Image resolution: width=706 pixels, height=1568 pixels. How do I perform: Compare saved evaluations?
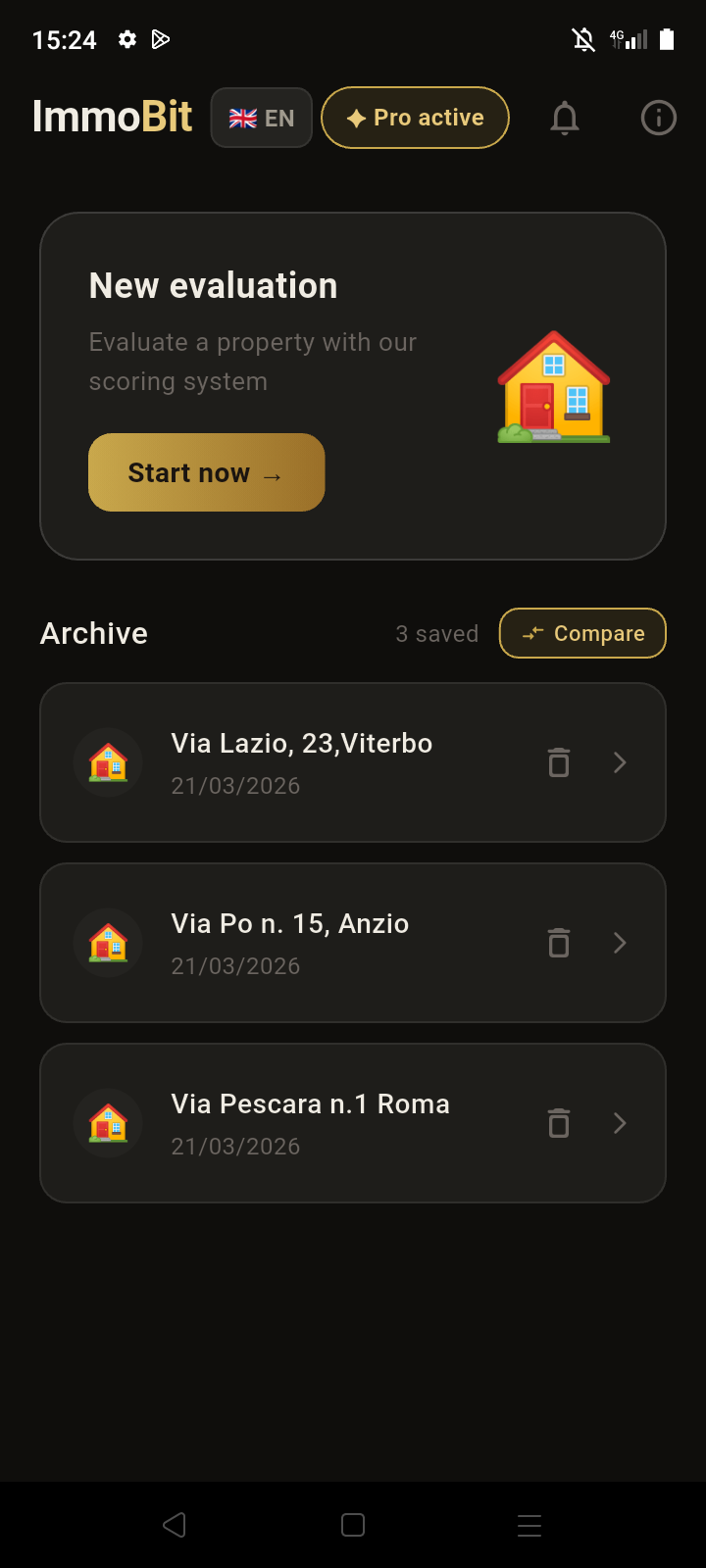click(x=582, y=633)
